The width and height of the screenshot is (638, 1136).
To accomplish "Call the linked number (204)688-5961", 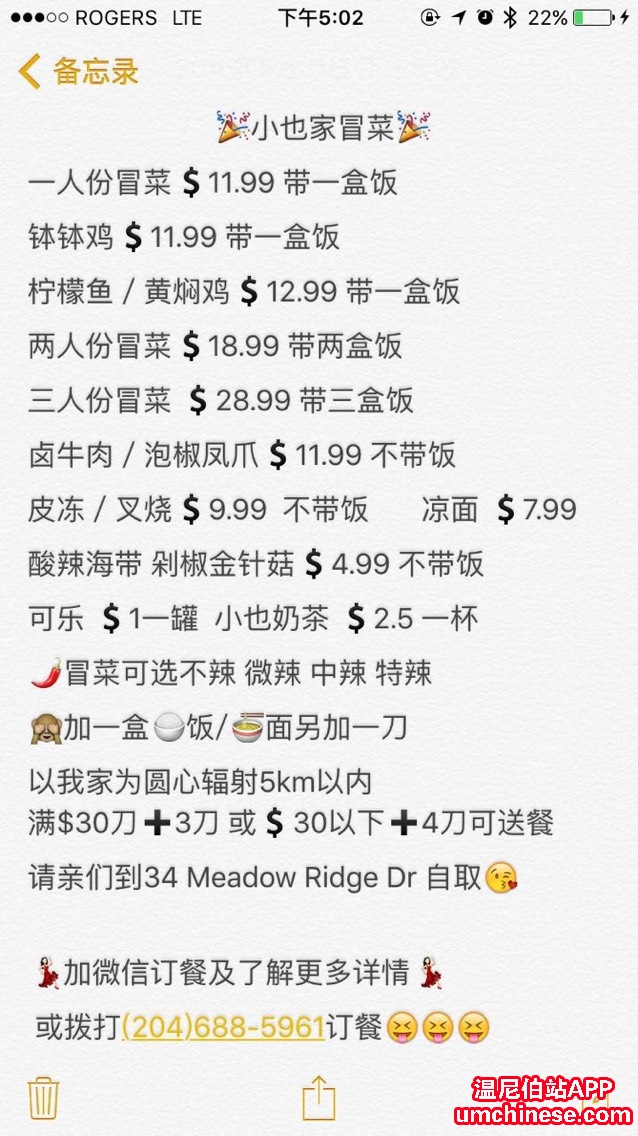I will click(x=223, y=1027).
